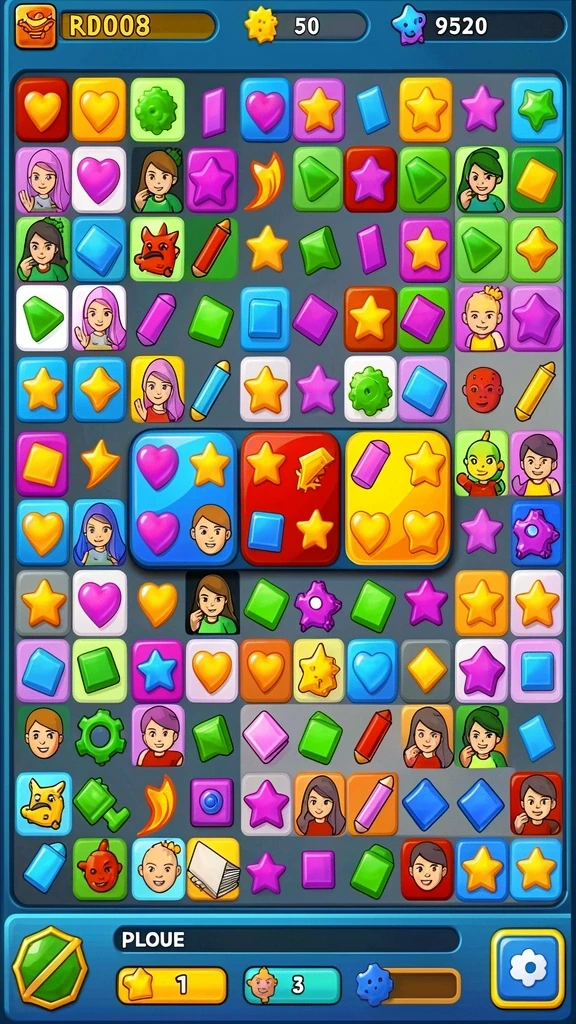
Task: Select the purple square tile with blue circle
Action: click(x=212, y=803)
